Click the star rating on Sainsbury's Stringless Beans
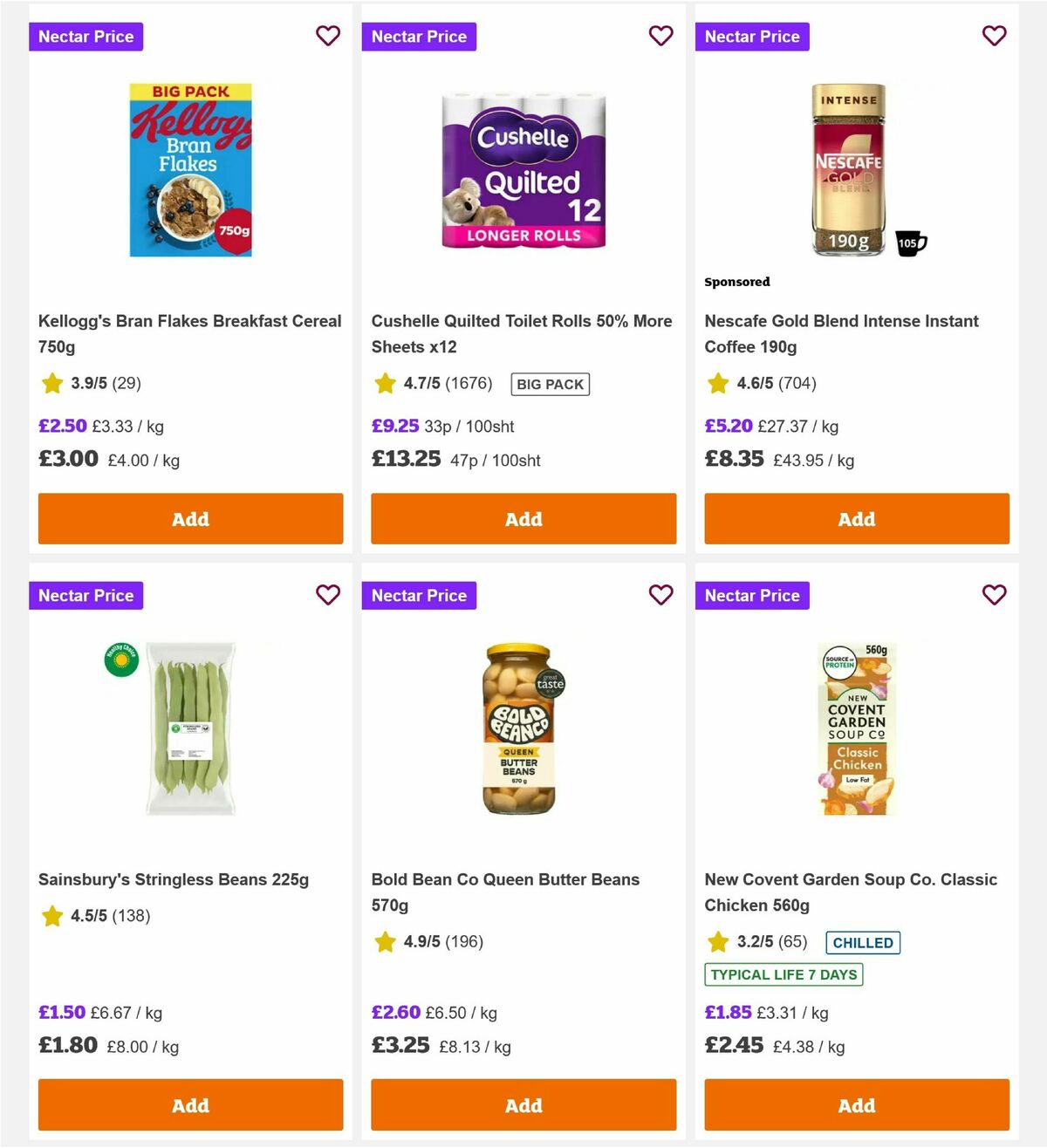The width and height of the screenshot is (1047, 1148). [x=51, y=917]
